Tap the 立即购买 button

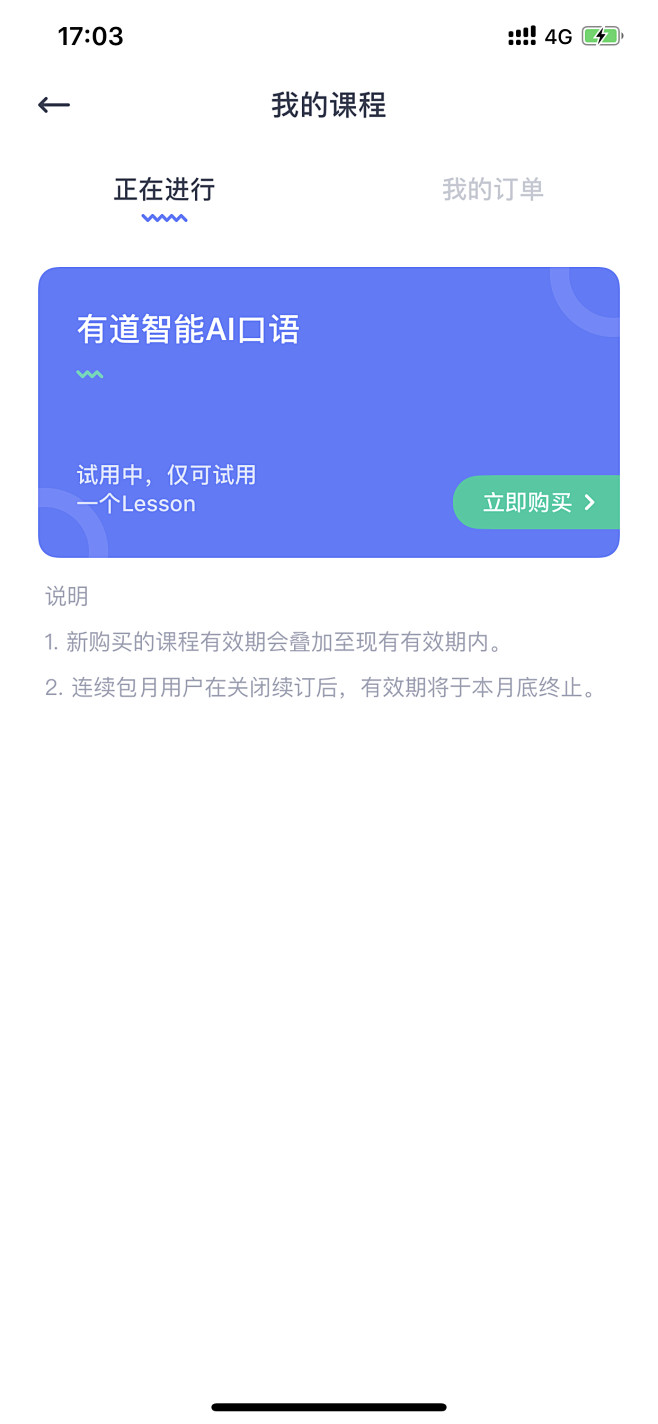point(537,502)
